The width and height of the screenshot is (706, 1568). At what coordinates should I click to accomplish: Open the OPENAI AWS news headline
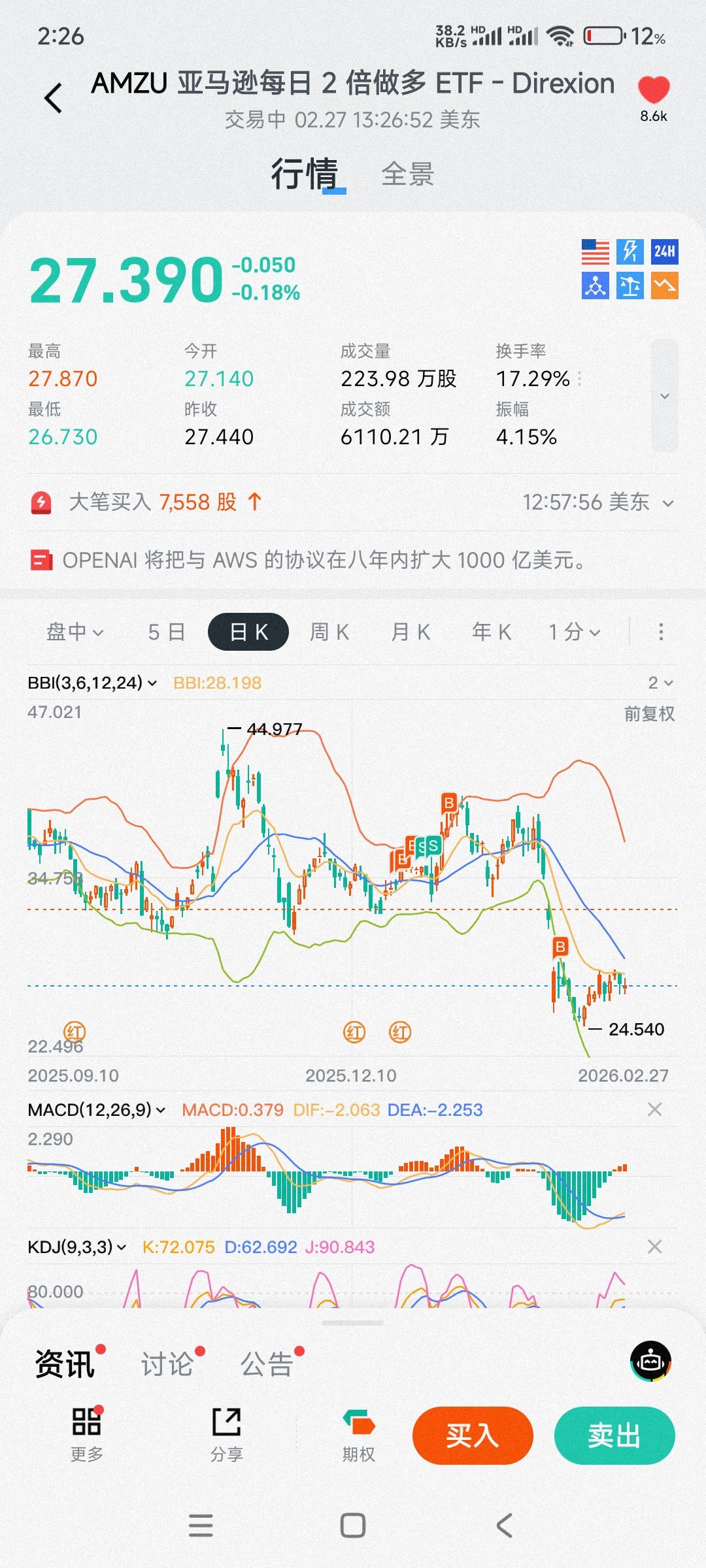pyautogui.click(x=324, y=560)
